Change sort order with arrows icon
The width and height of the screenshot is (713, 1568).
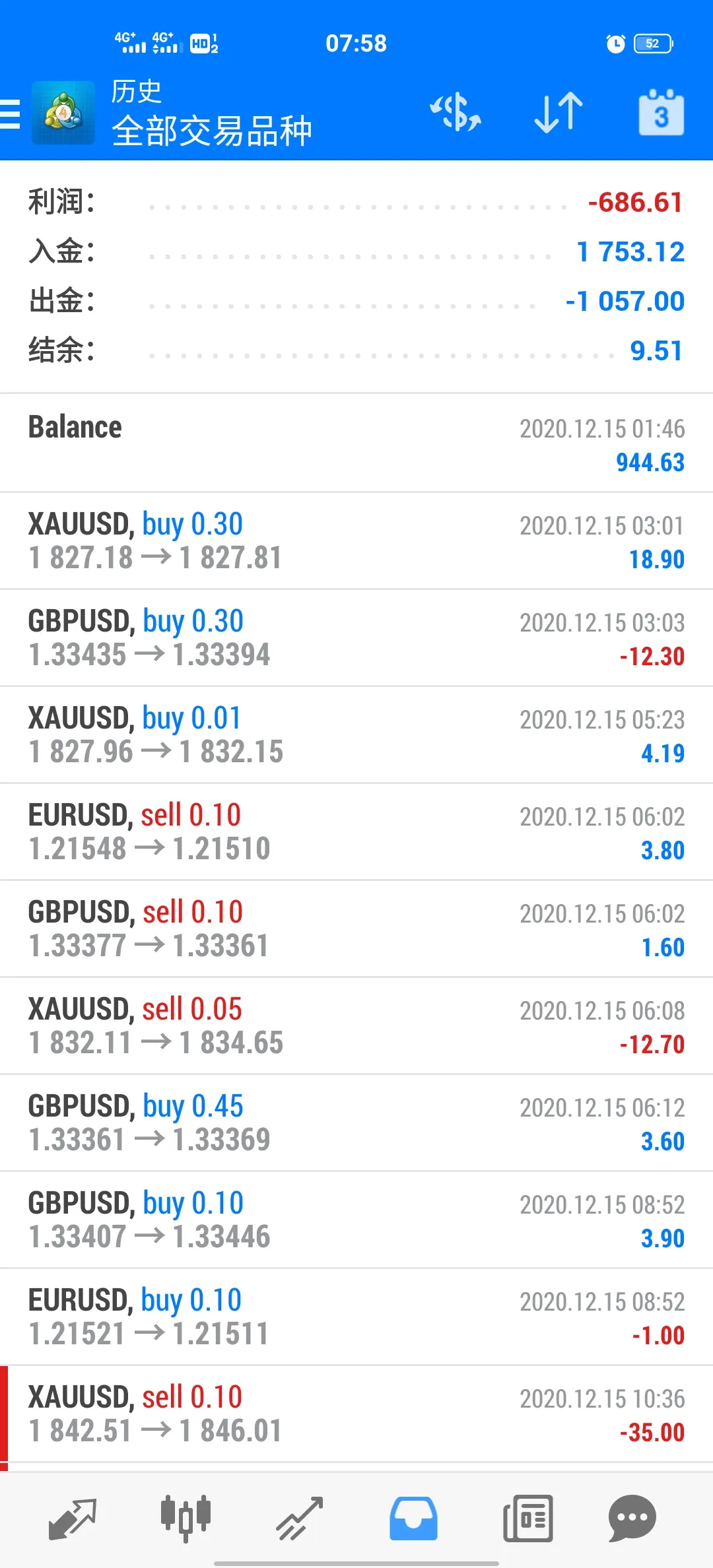point(559,112)
